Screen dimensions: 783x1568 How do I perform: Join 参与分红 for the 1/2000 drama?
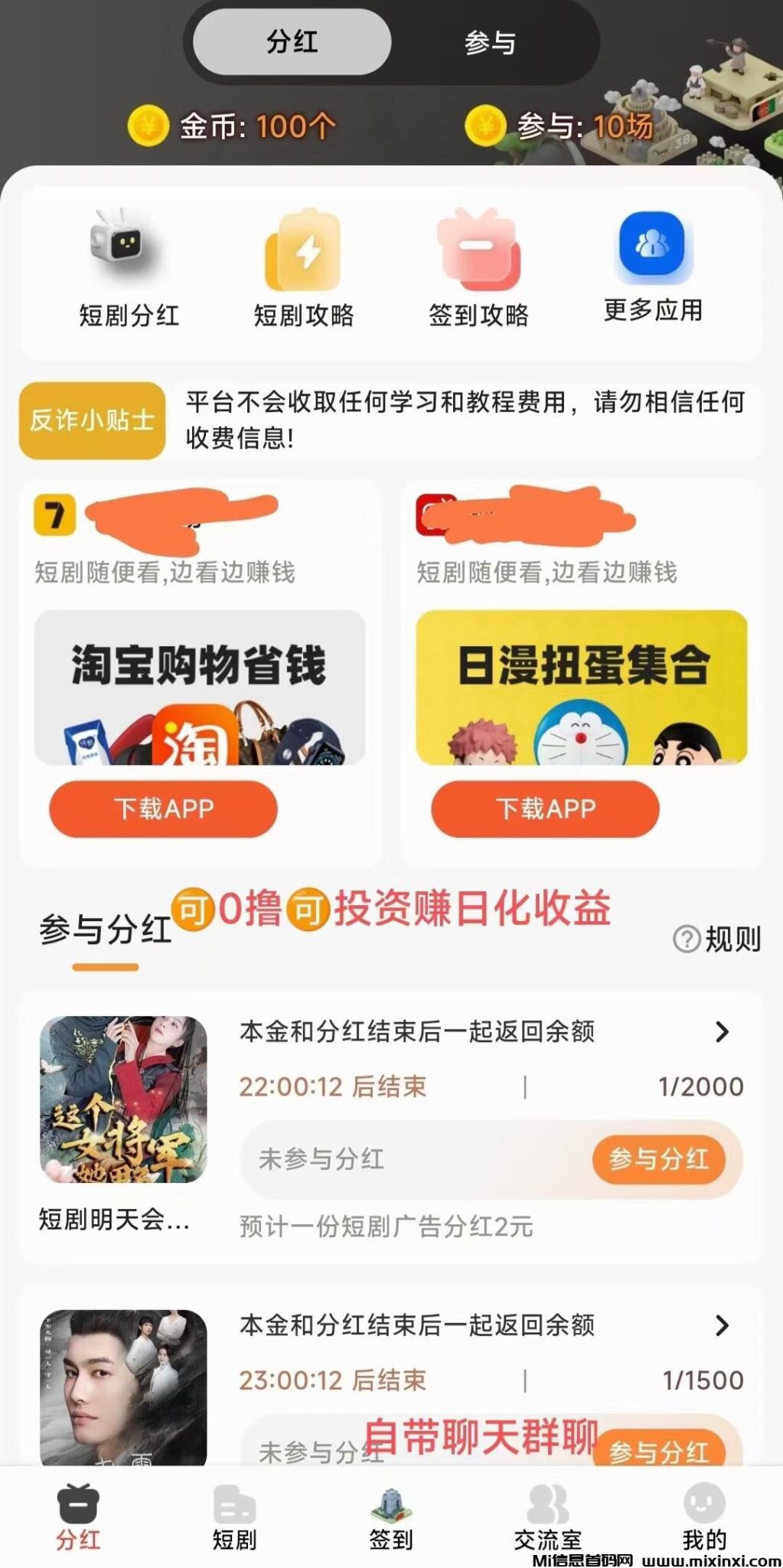click(658, 1159)
